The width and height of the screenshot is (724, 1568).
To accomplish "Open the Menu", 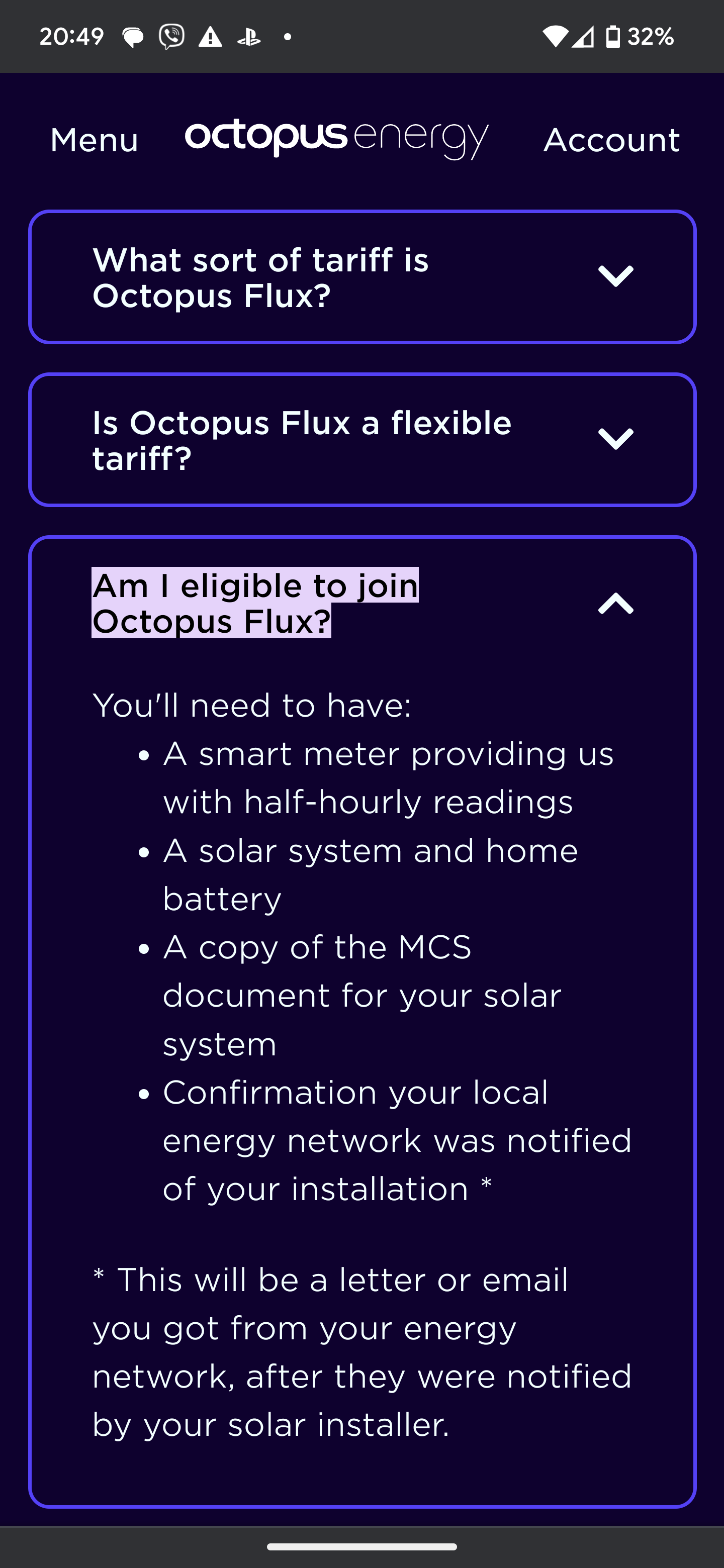I will pos(95,141).
